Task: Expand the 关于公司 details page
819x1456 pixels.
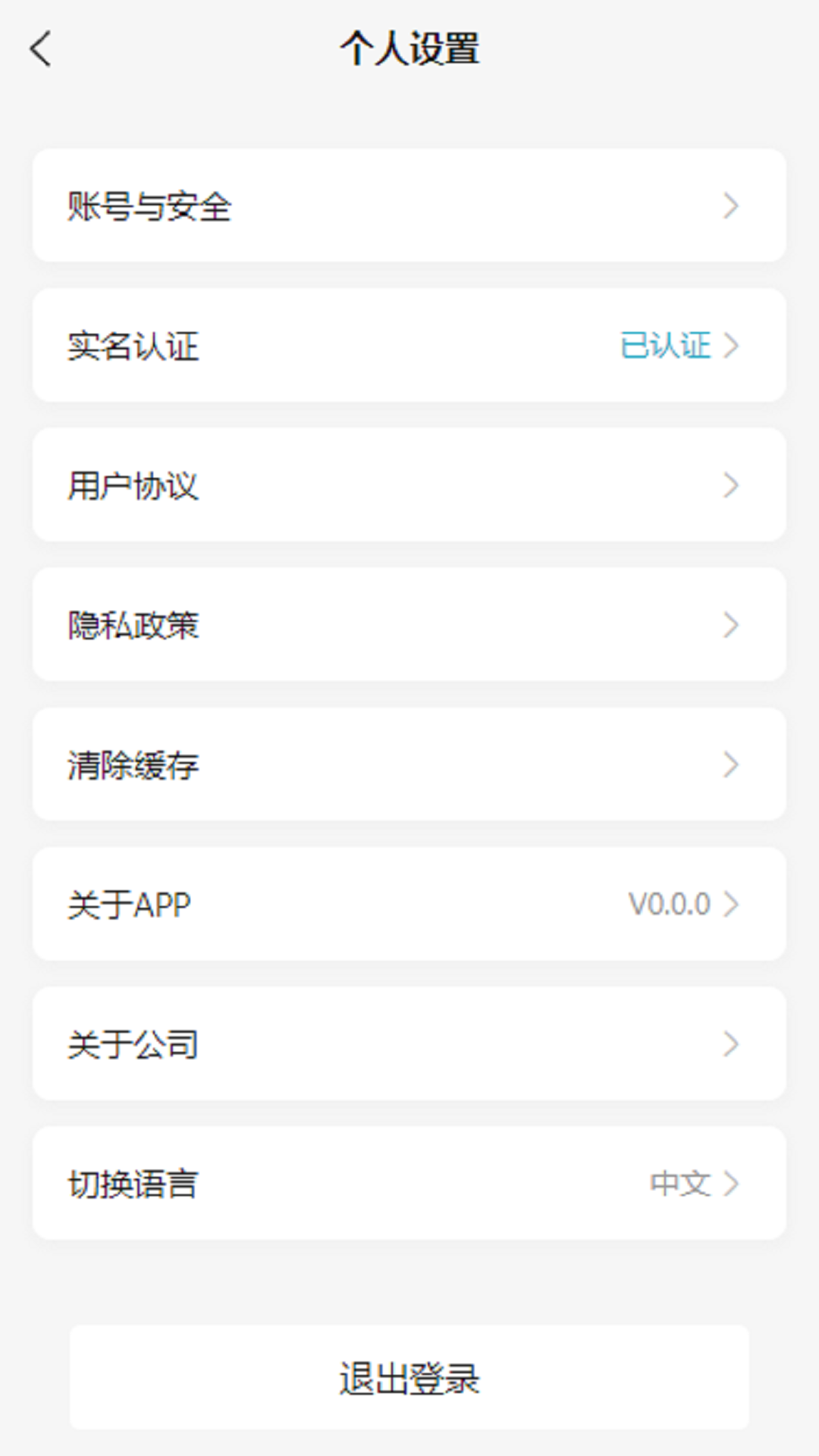Action: [x=409, y=1044]
